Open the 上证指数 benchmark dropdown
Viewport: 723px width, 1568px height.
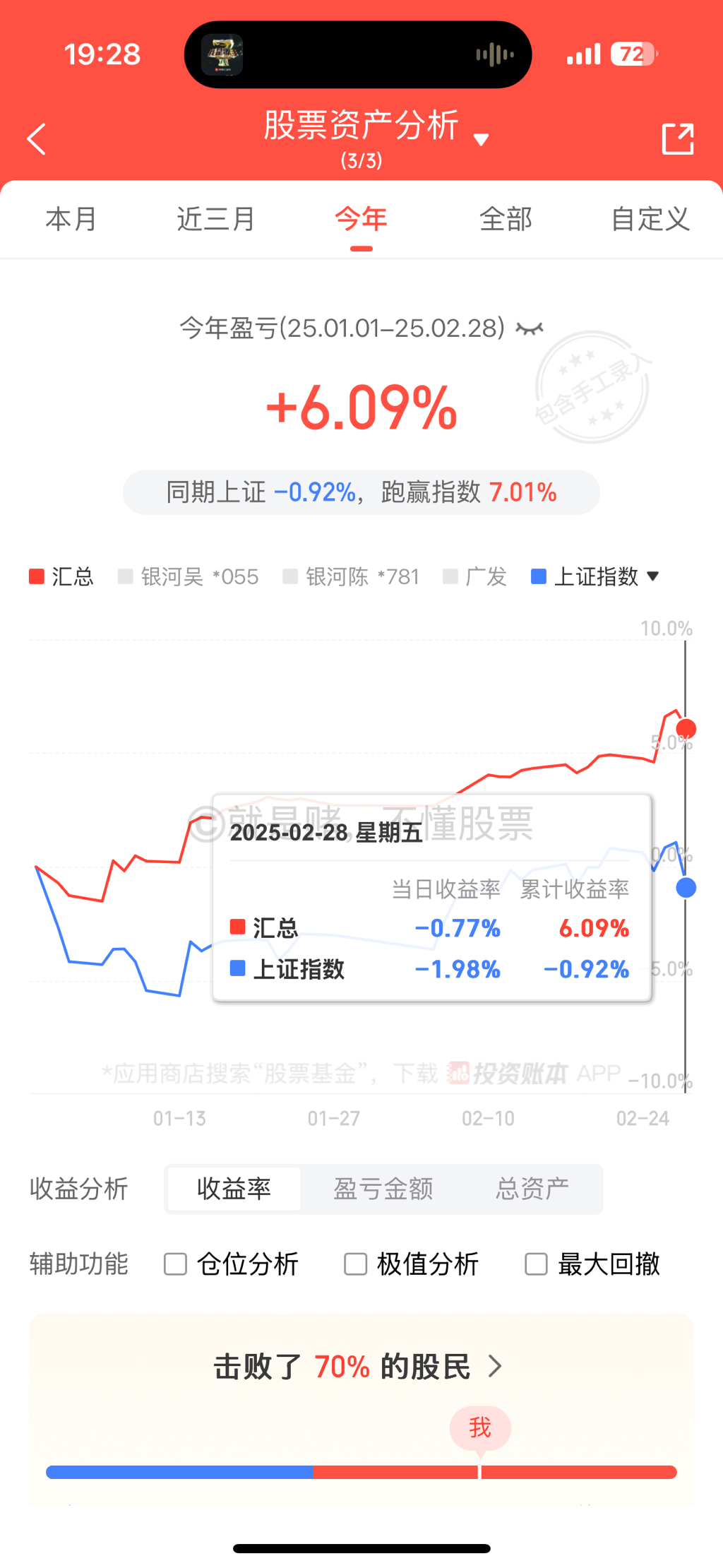point(595,576)
